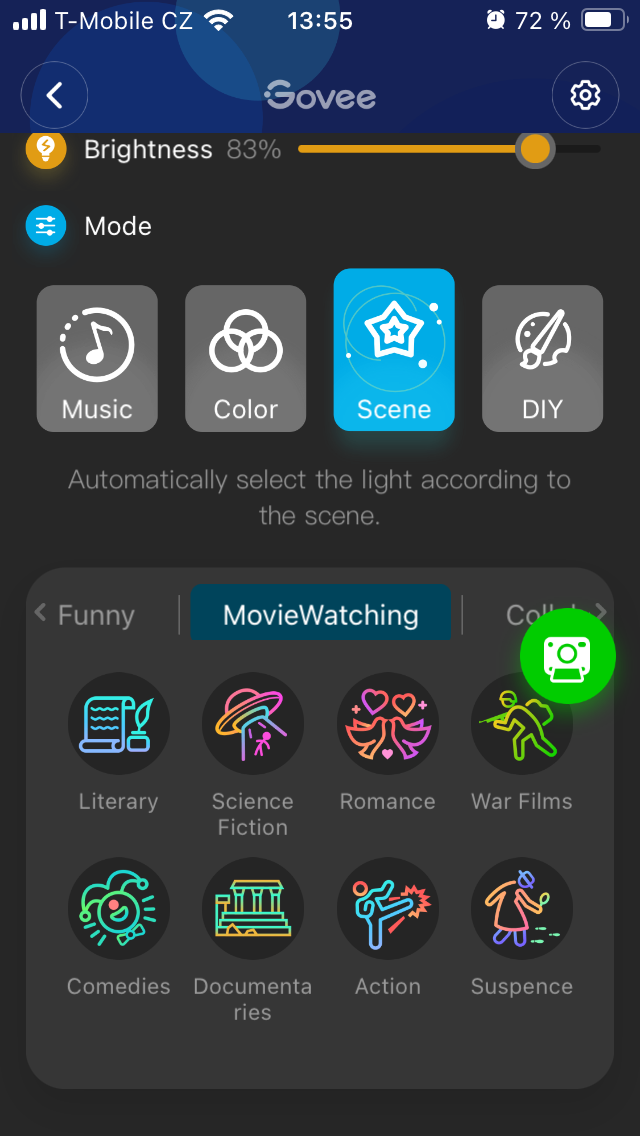Apply the Science Fiction scene

pos(252,723)
